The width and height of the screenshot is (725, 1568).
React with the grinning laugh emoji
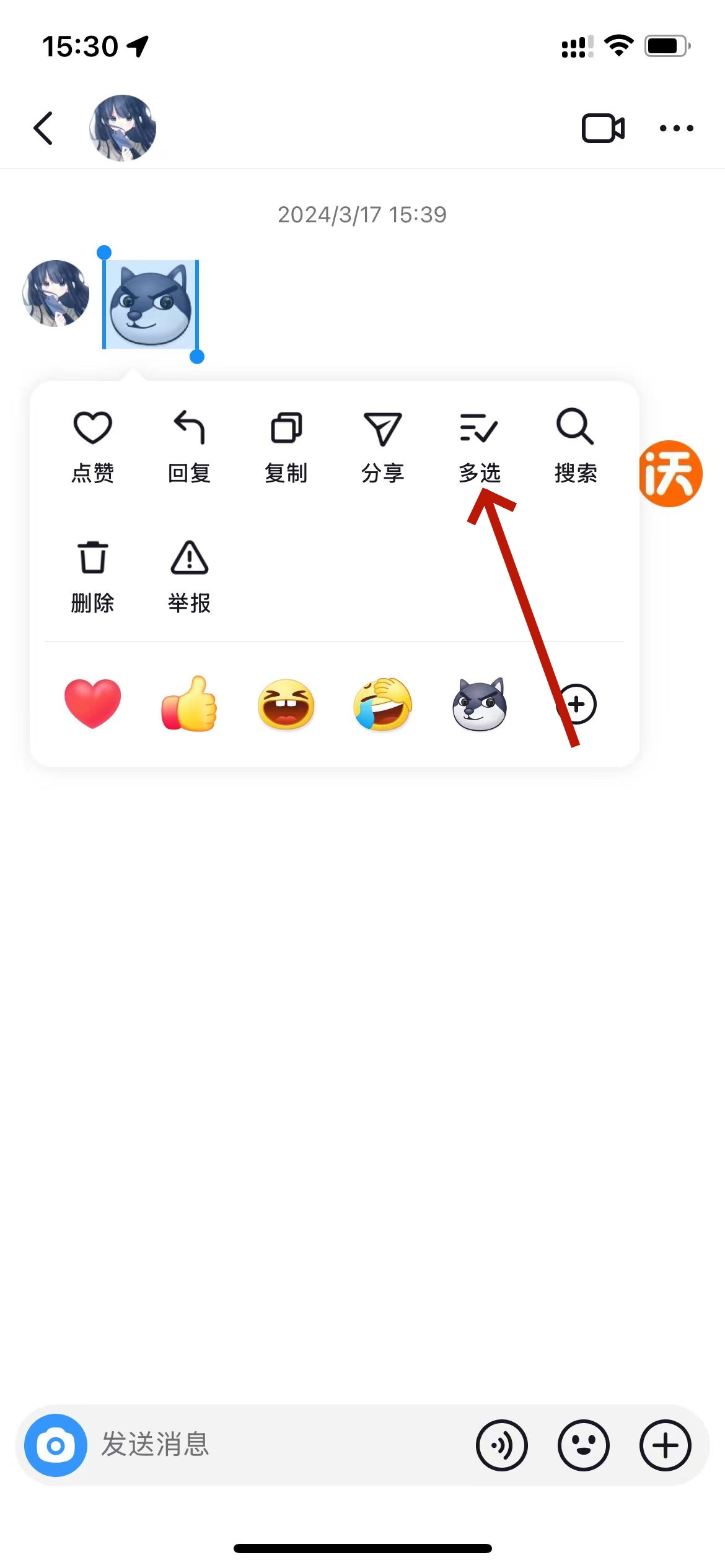tap(286, 704)
